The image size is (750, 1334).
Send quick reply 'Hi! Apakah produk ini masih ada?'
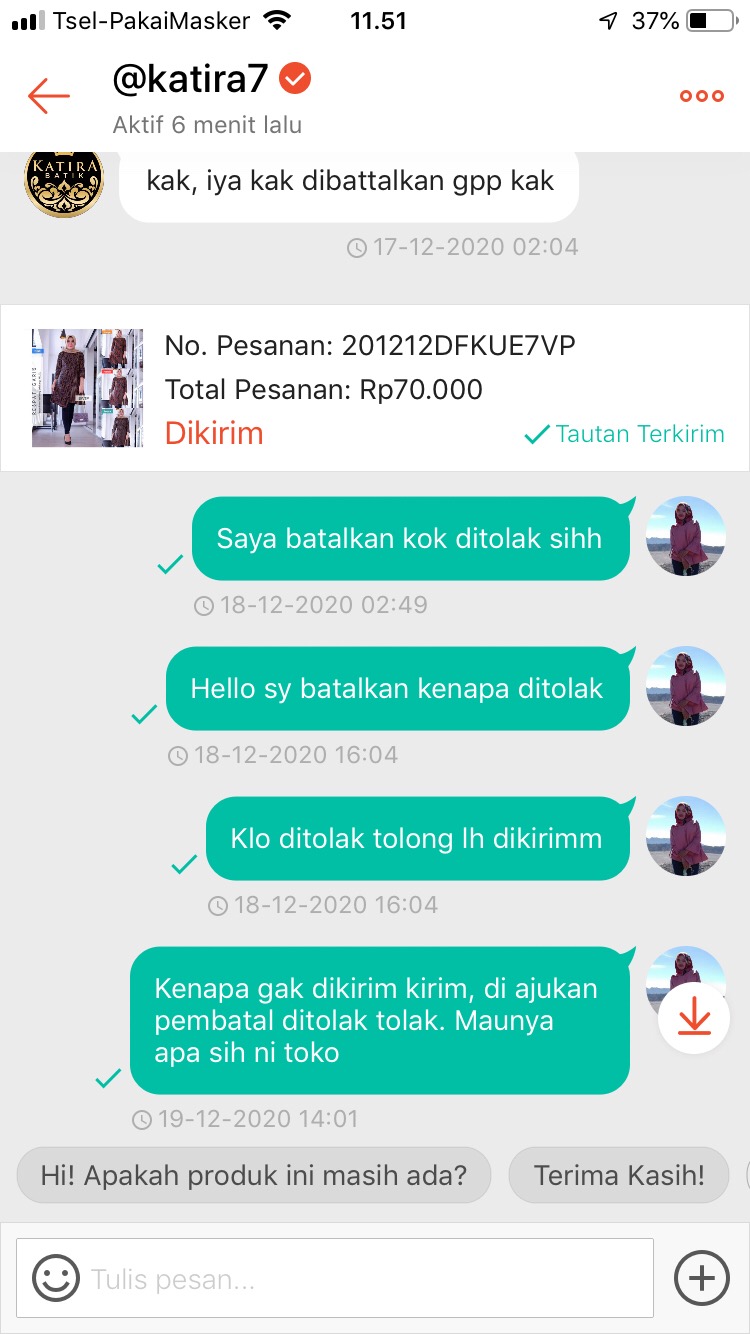(252, 1175)
